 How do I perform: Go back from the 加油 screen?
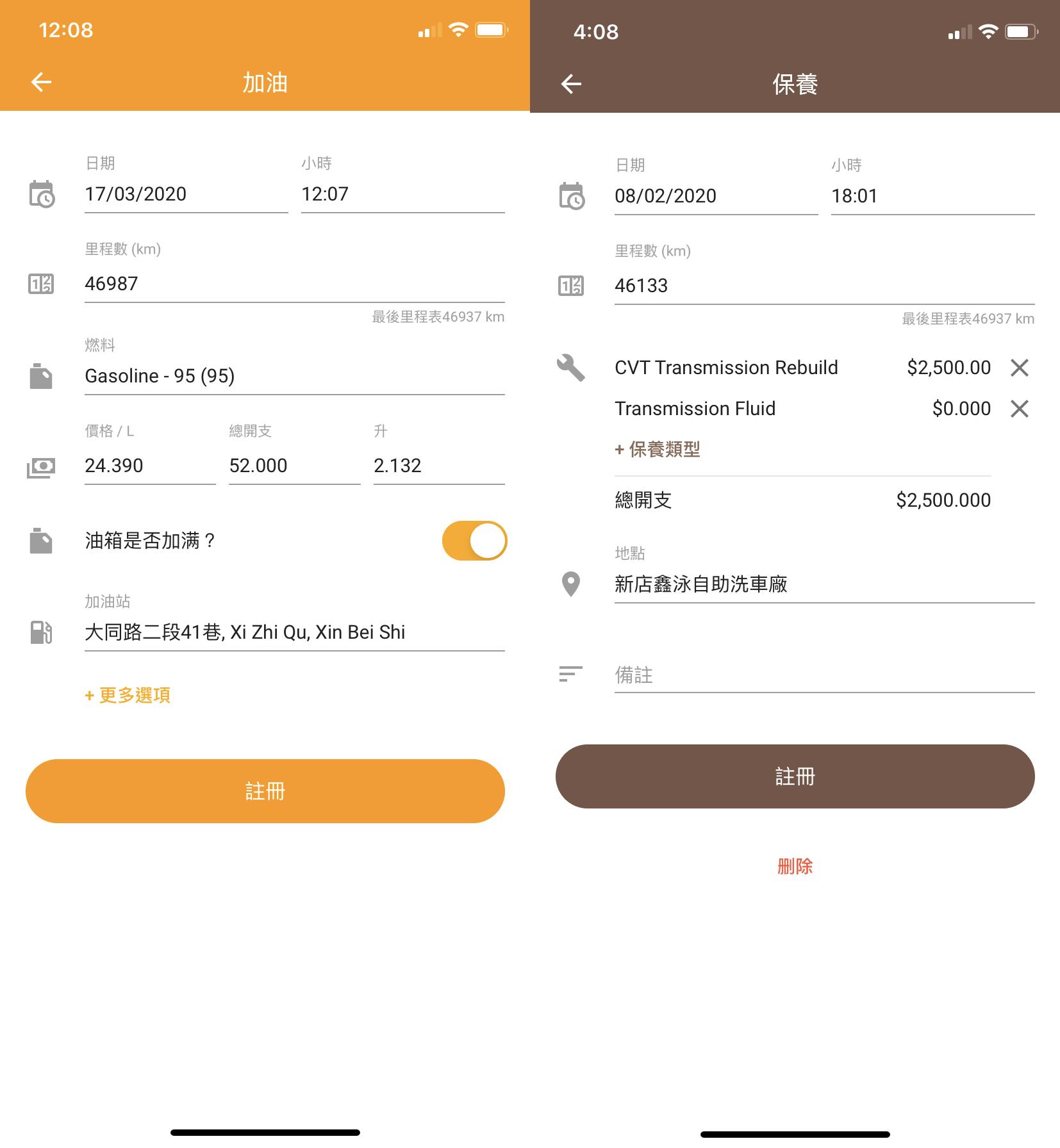coord(42,82)
